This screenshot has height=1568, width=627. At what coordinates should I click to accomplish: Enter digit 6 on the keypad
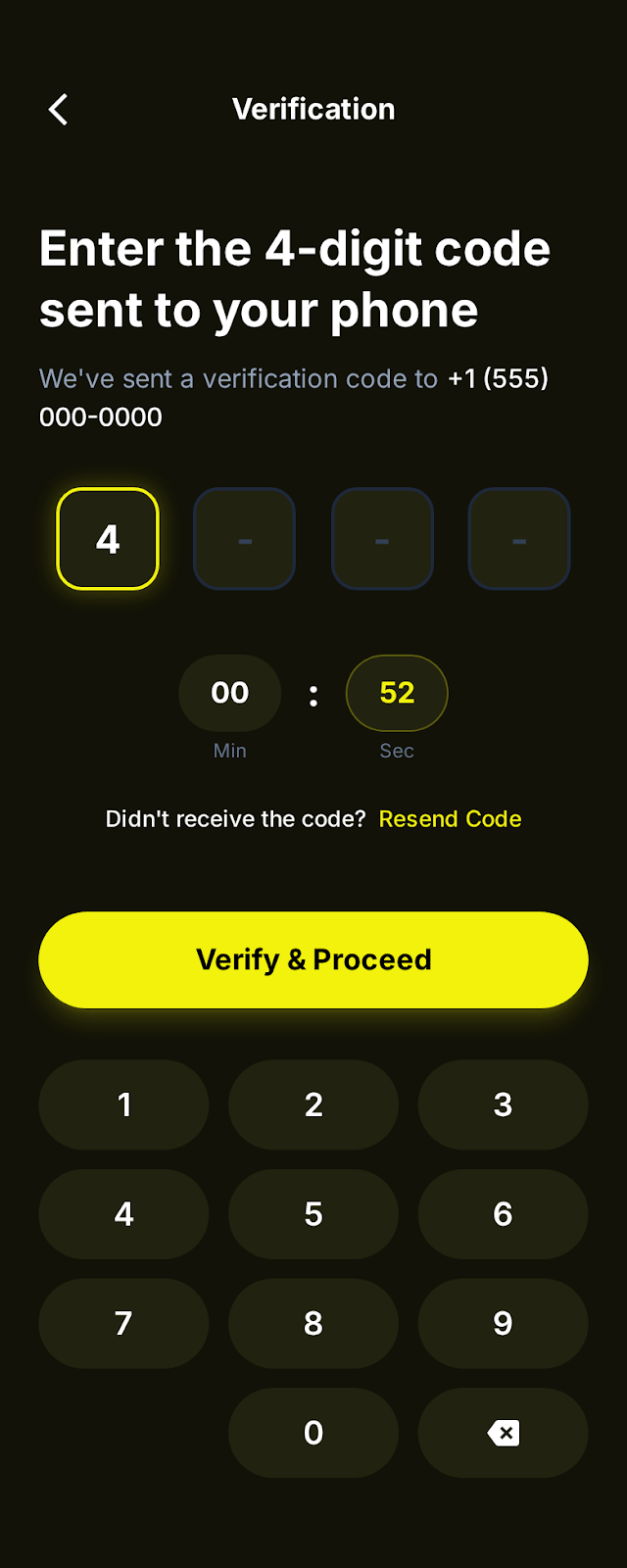coord(503,1214)
